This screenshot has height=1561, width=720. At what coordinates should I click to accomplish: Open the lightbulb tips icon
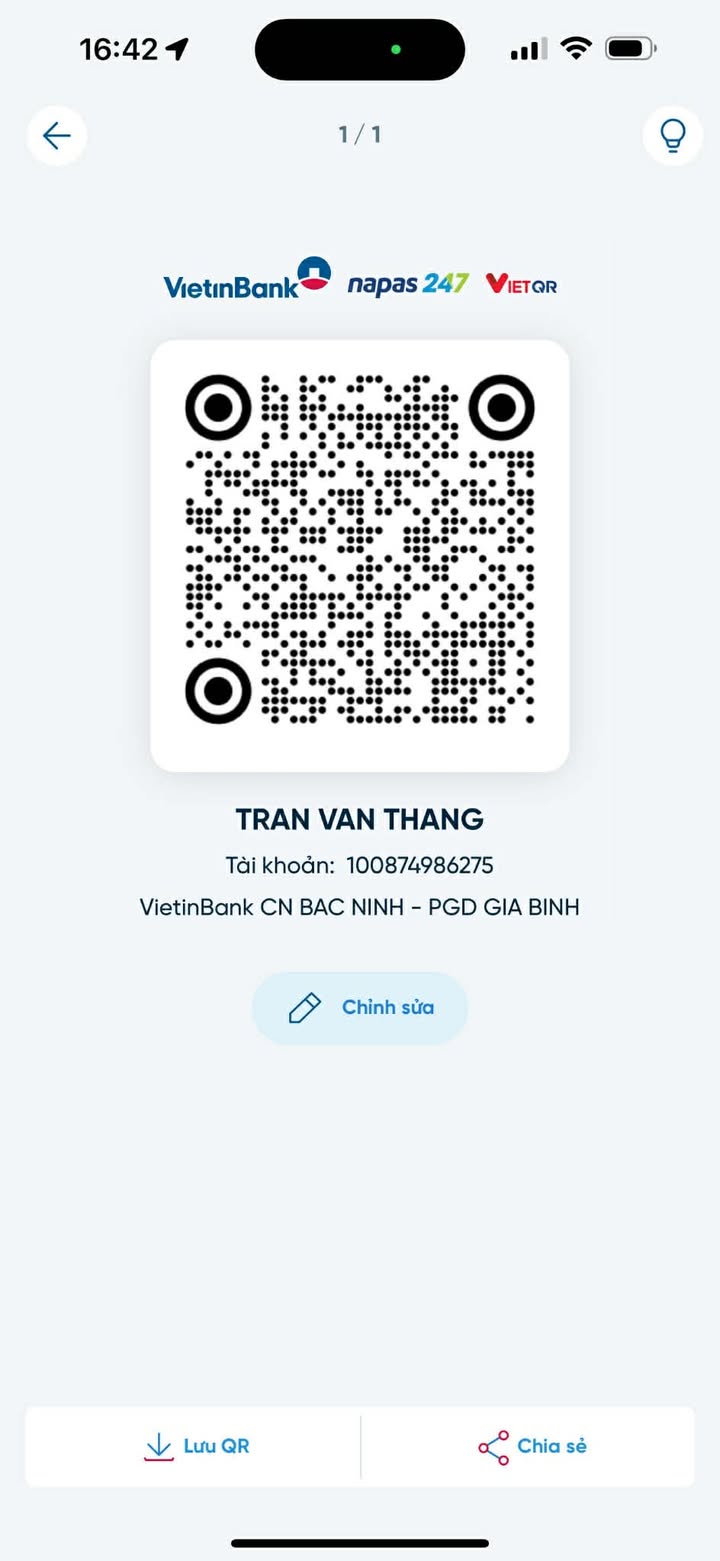point(673,135)
